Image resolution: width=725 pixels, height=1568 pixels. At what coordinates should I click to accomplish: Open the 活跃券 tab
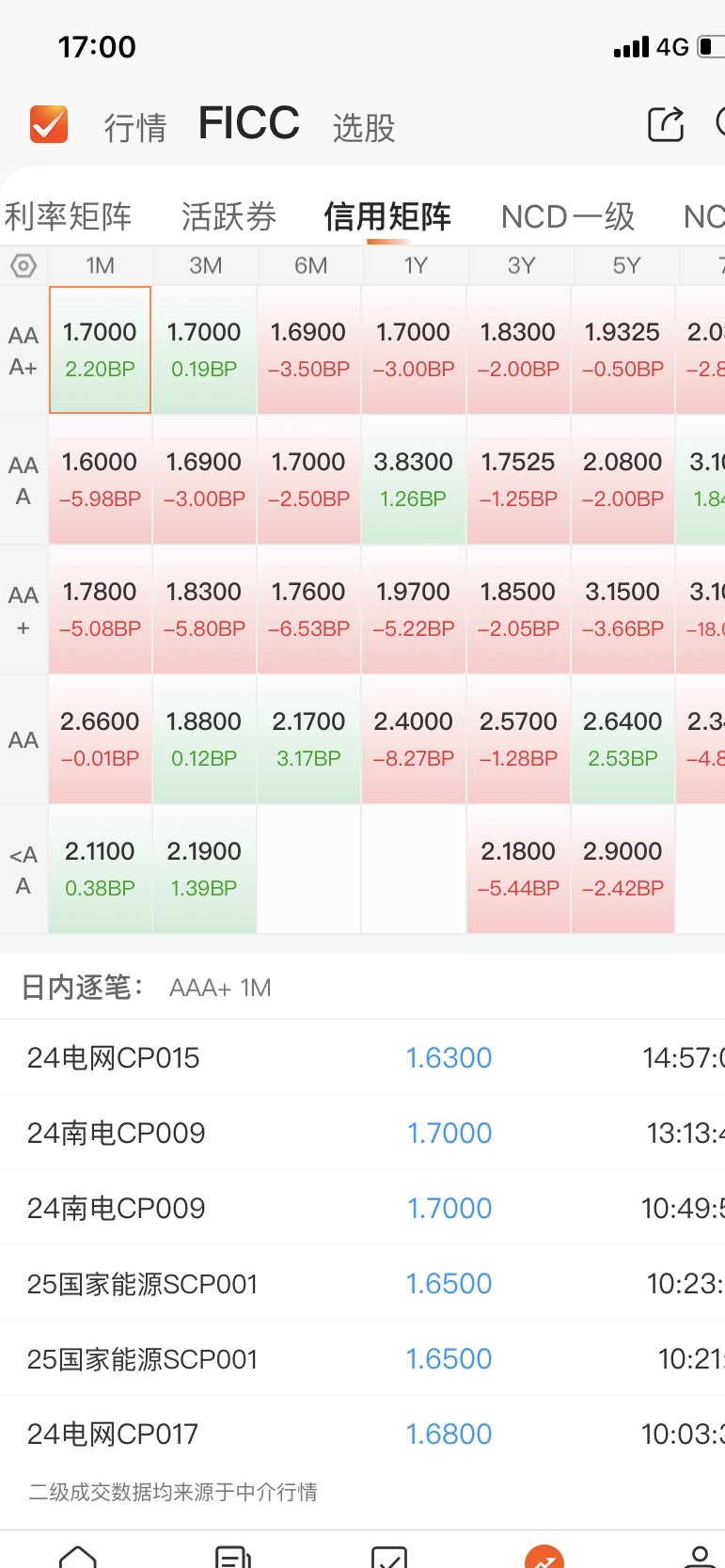229,216
